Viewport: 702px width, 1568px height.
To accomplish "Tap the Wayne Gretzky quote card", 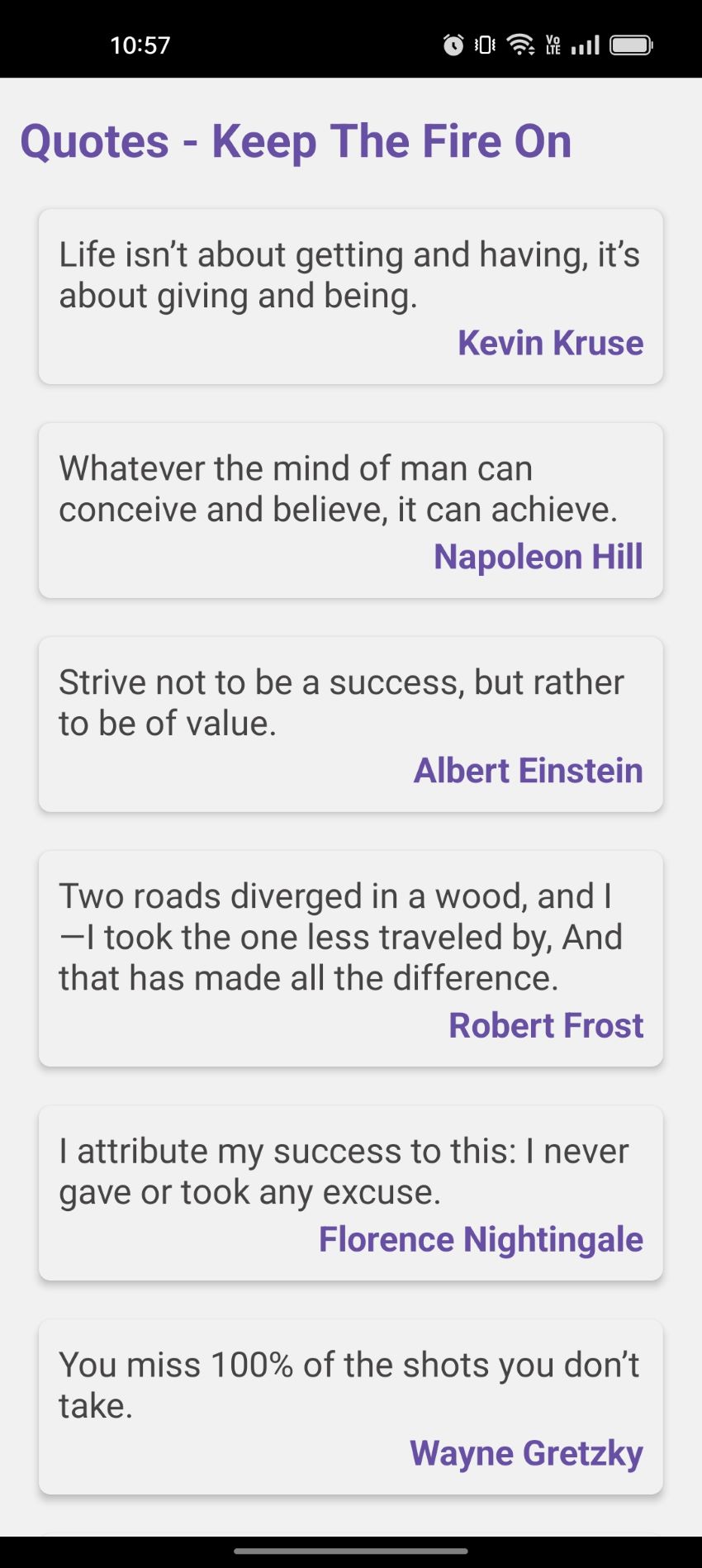I will click(x=351, y=1407).
